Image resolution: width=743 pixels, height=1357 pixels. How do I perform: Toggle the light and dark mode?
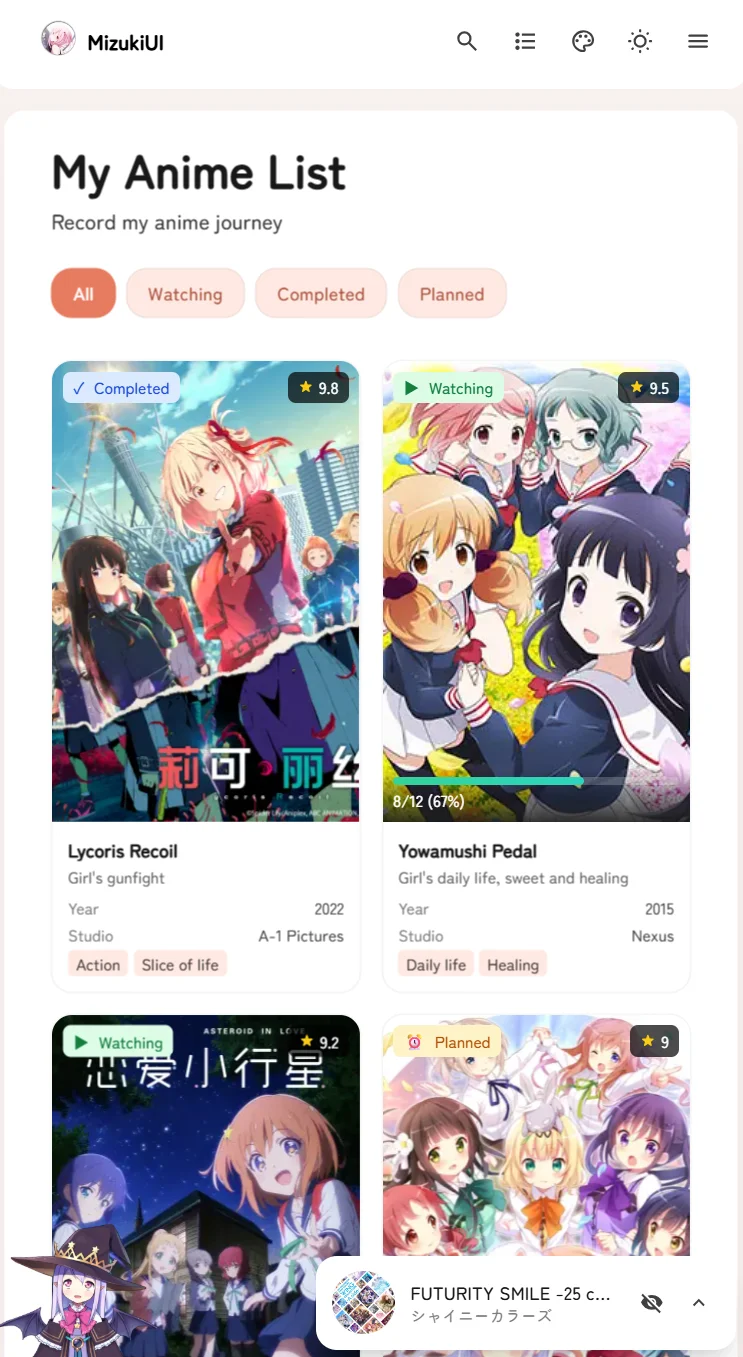[x=640, y=41]
